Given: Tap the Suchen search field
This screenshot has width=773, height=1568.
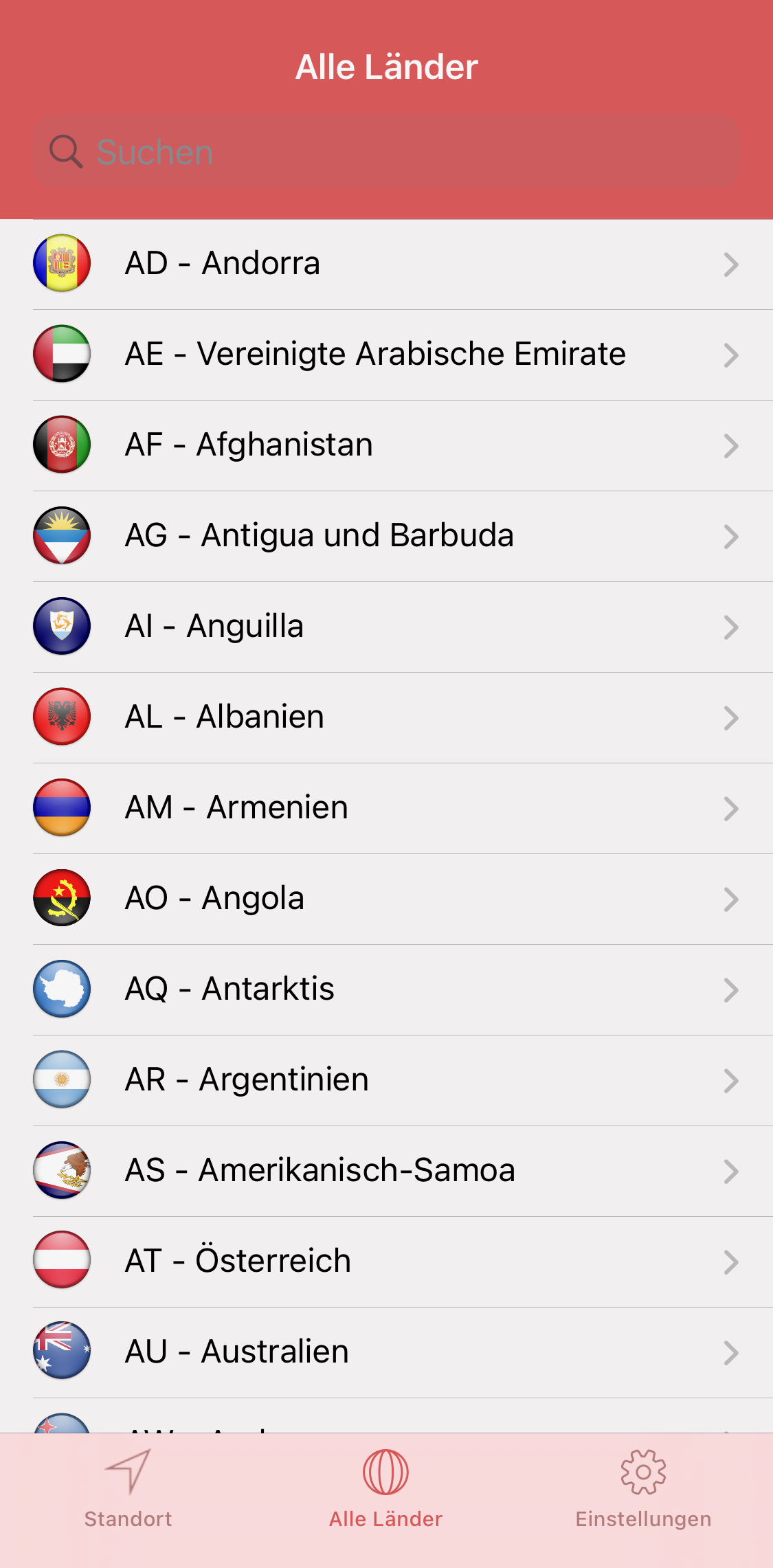Looking at the screenshot, I should pos(386,152).
